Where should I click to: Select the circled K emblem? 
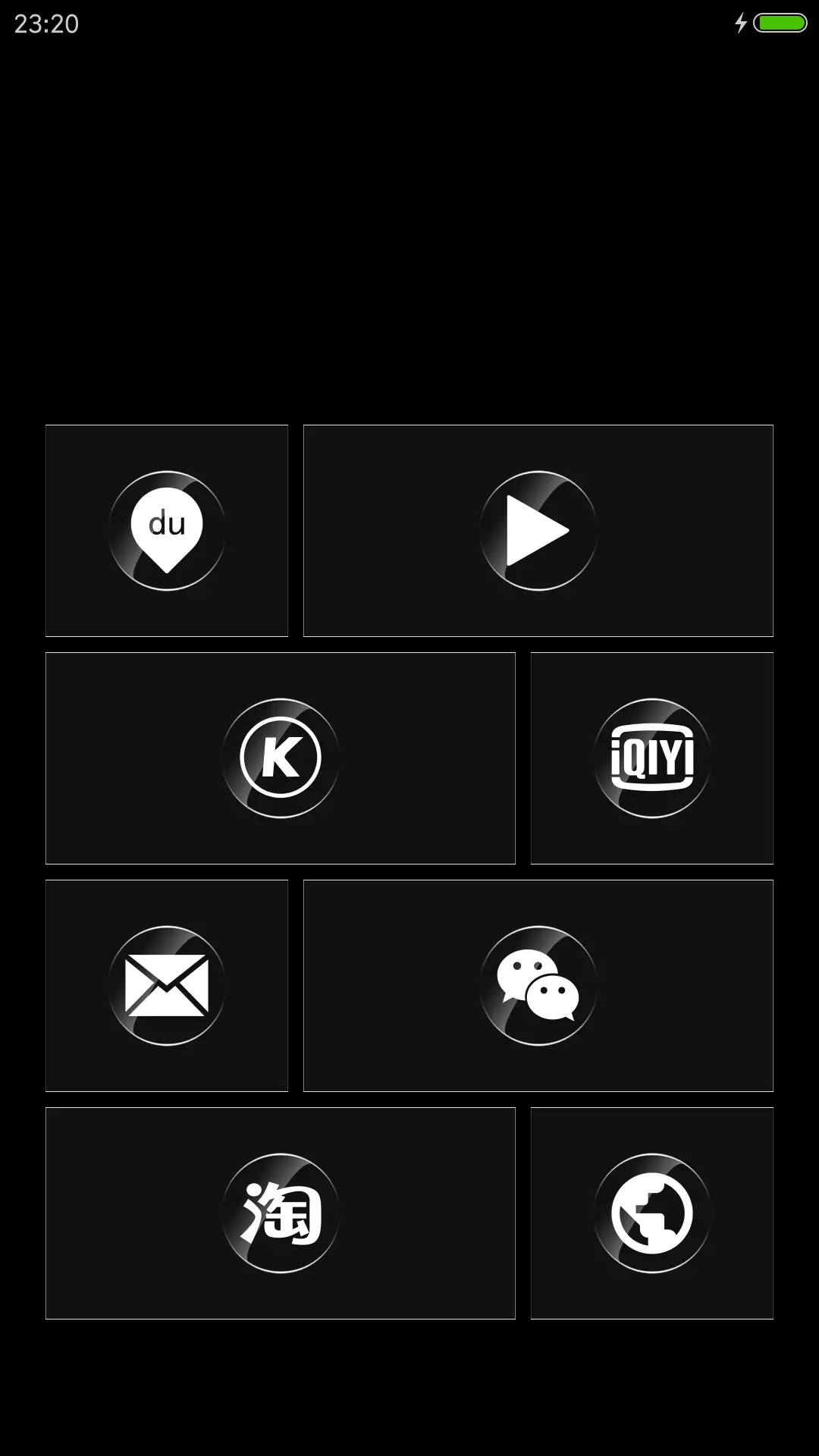point(281,758)
